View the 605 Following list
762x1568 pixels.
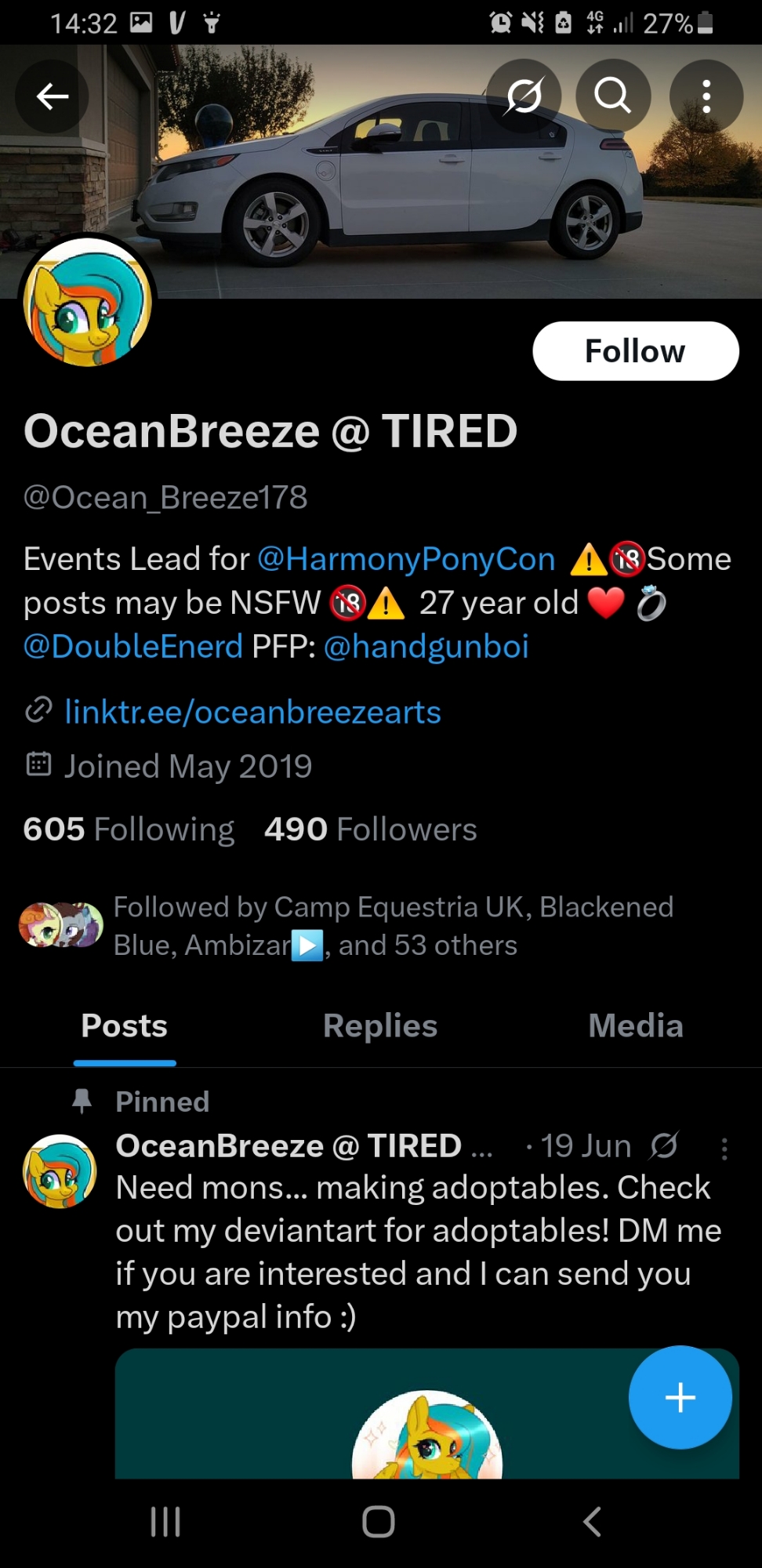pos(129,829)
